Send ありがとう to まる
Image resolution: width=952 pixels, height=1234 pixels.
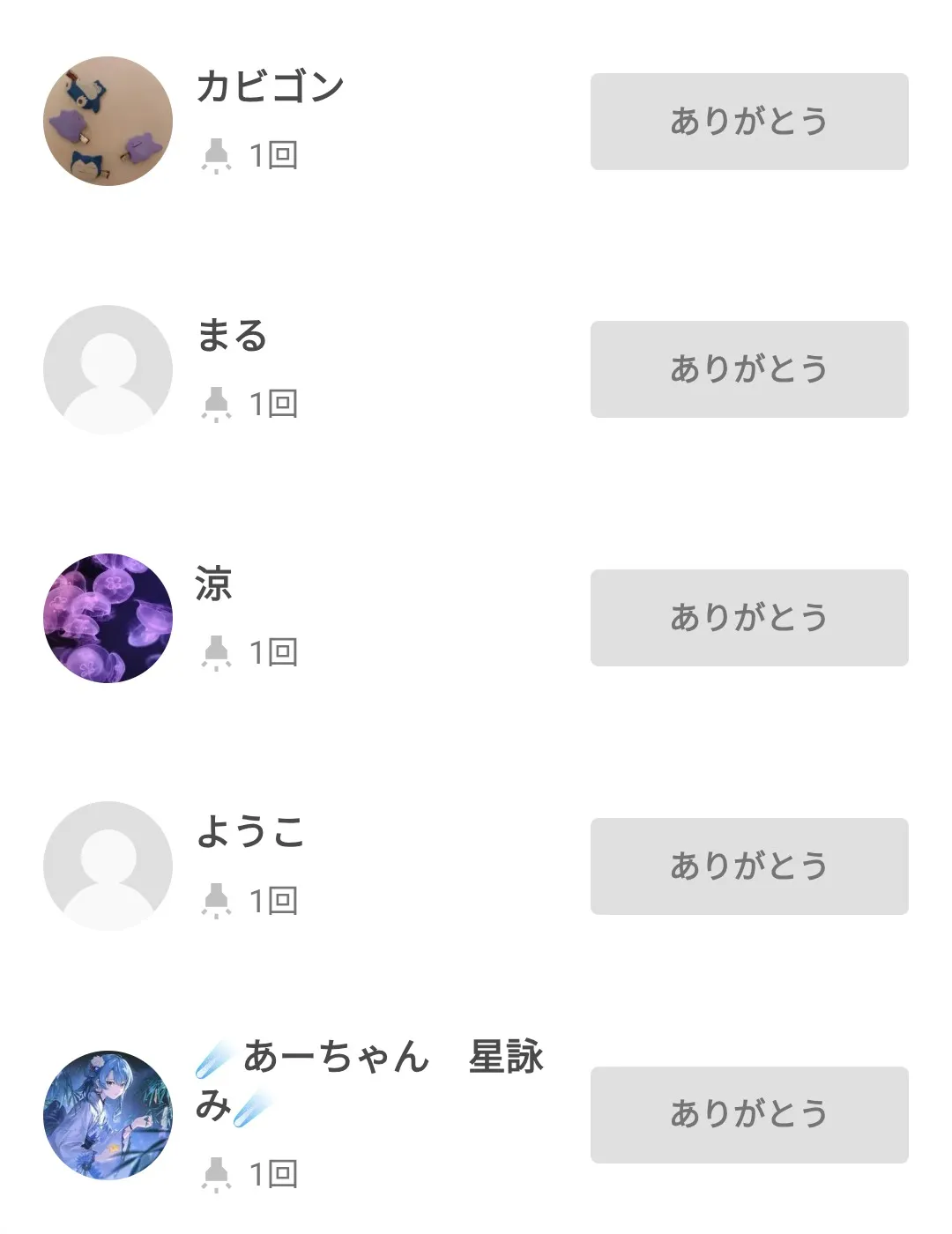[749, 369]
